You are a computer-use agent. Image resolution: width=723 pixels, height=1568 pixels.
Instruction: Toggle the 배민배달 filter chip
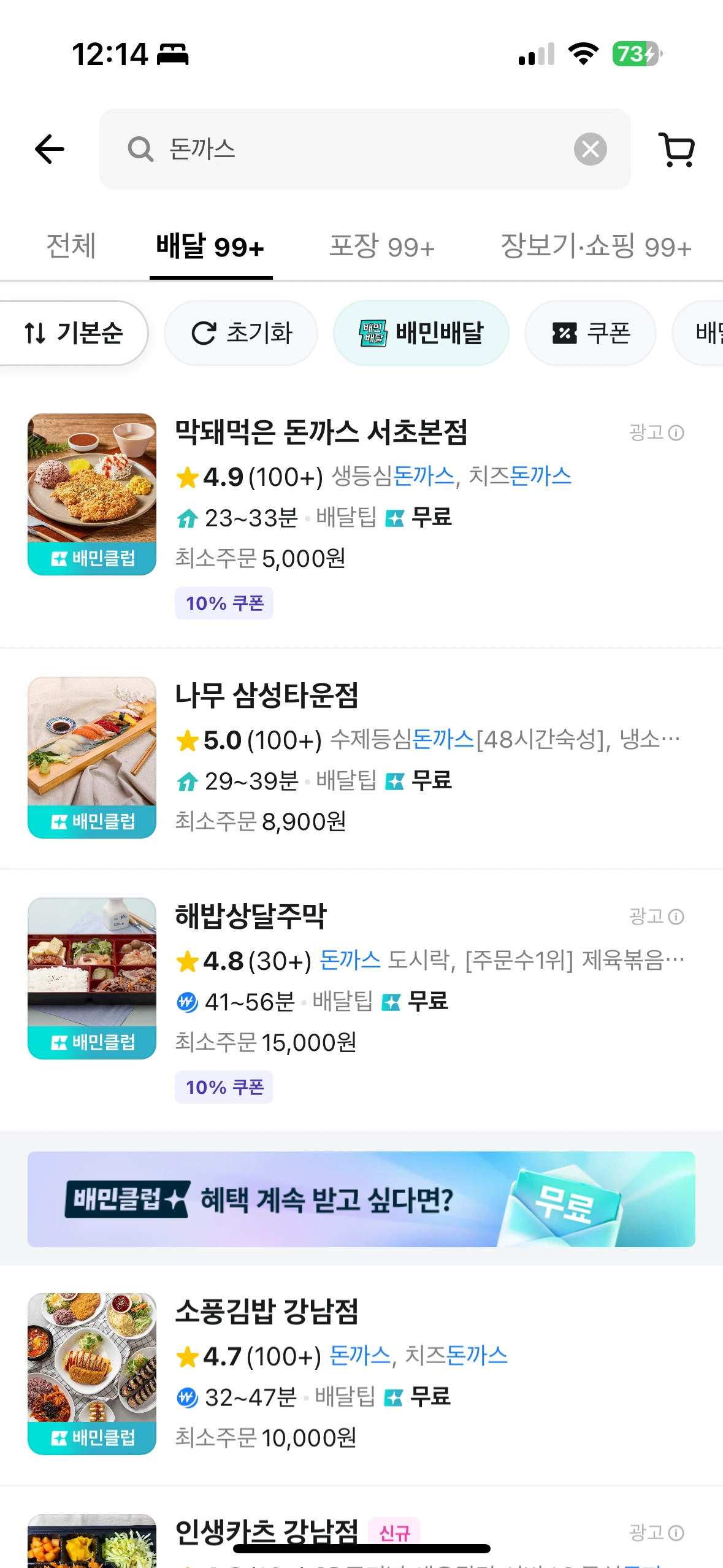tap(421, 333)
